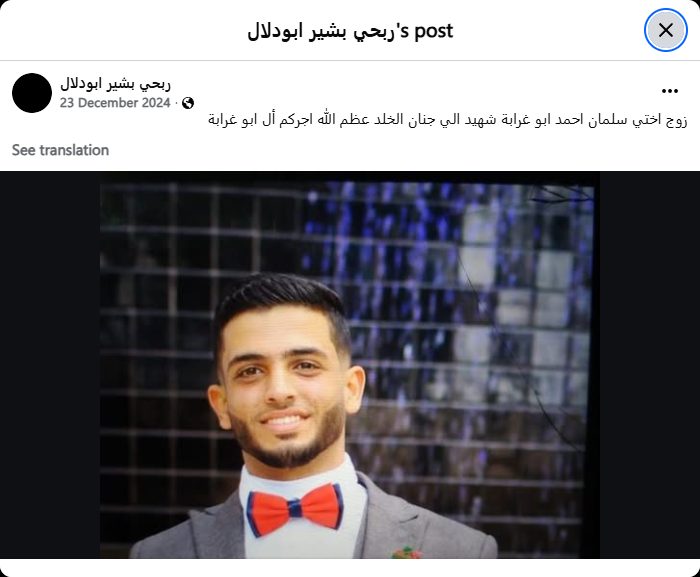Viewport: 700px width, 577px height.
Task: Tap See translation under the post
Action: [x=60, y=150]
